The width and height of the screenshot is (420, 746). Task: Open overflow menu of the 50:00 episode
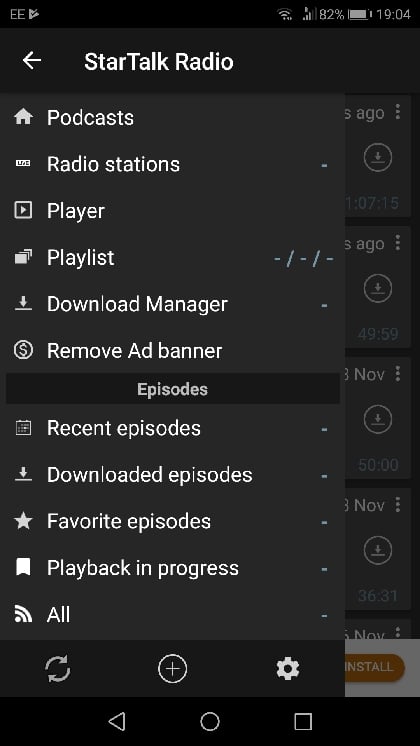point(398,374)
